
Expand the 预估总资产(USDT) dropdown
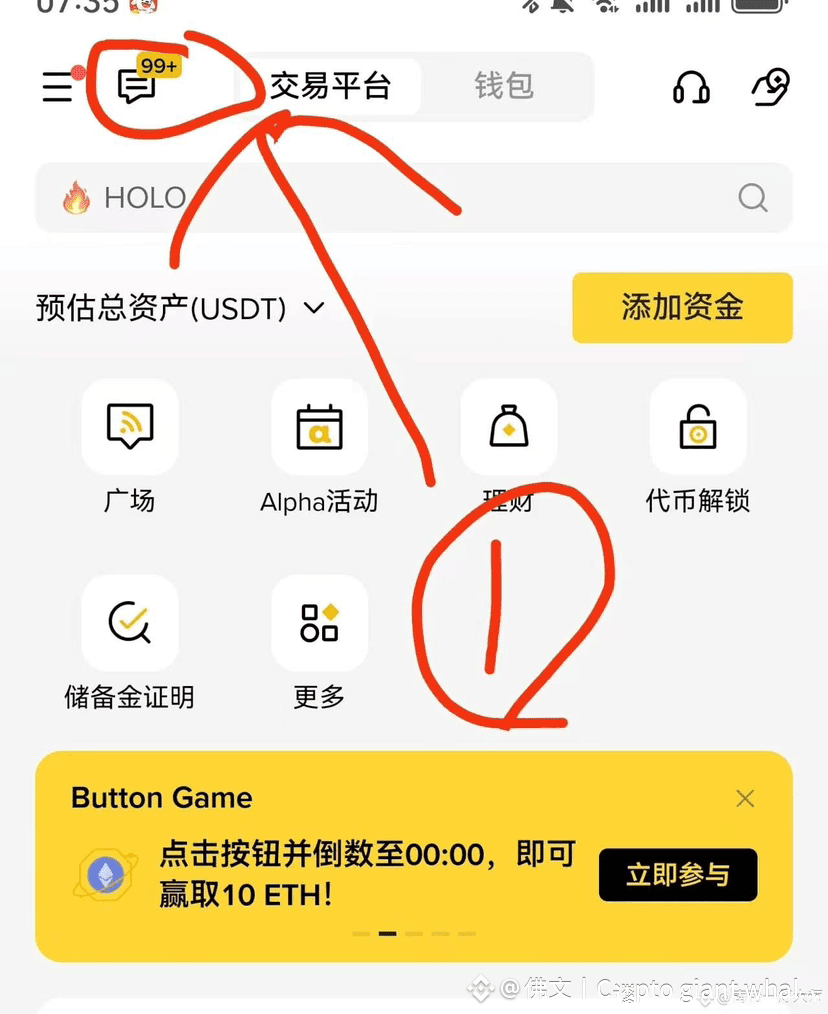tap(314, 308)
